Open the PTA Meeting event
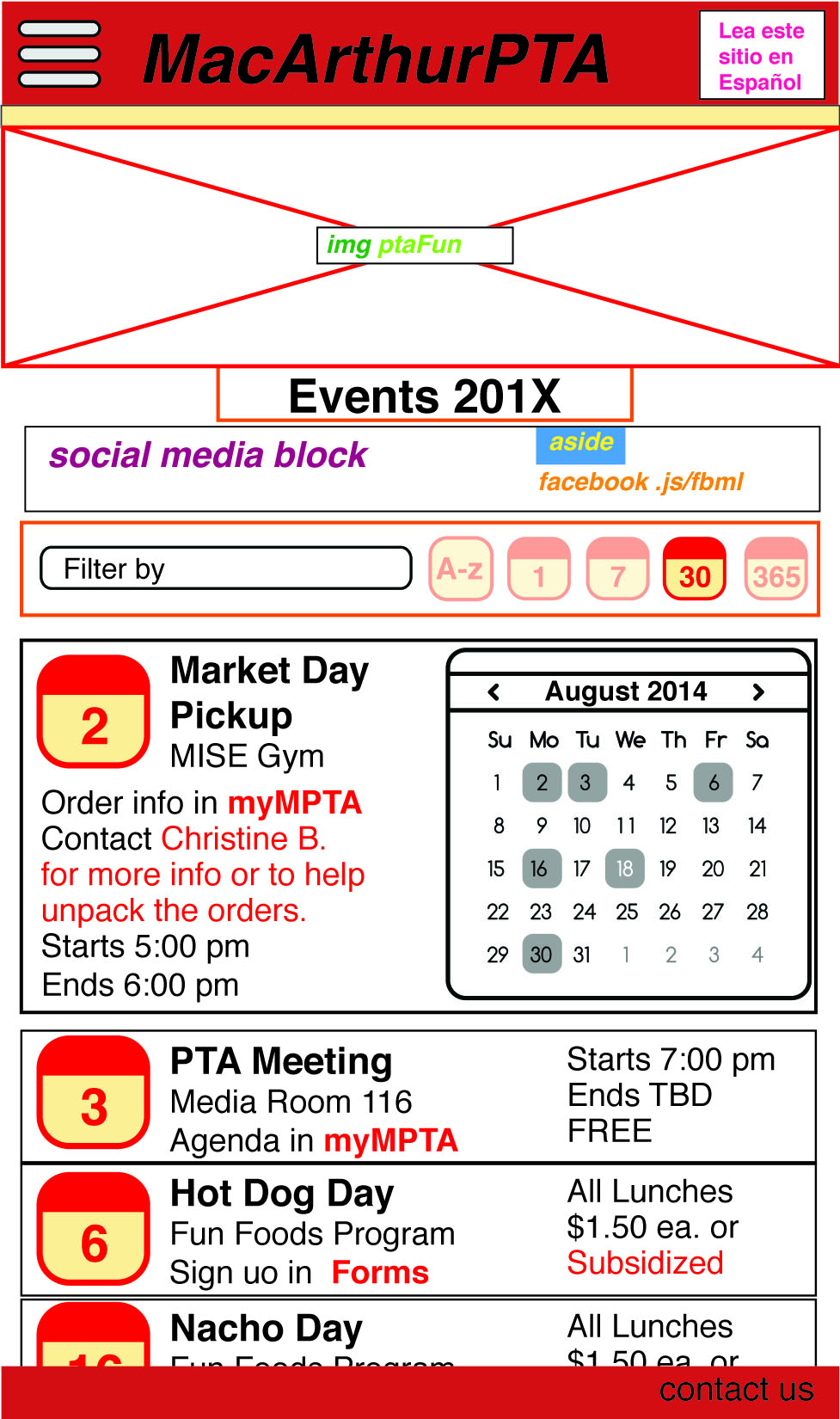Viewport: 840px width, 1419px height. (281, 1061)
